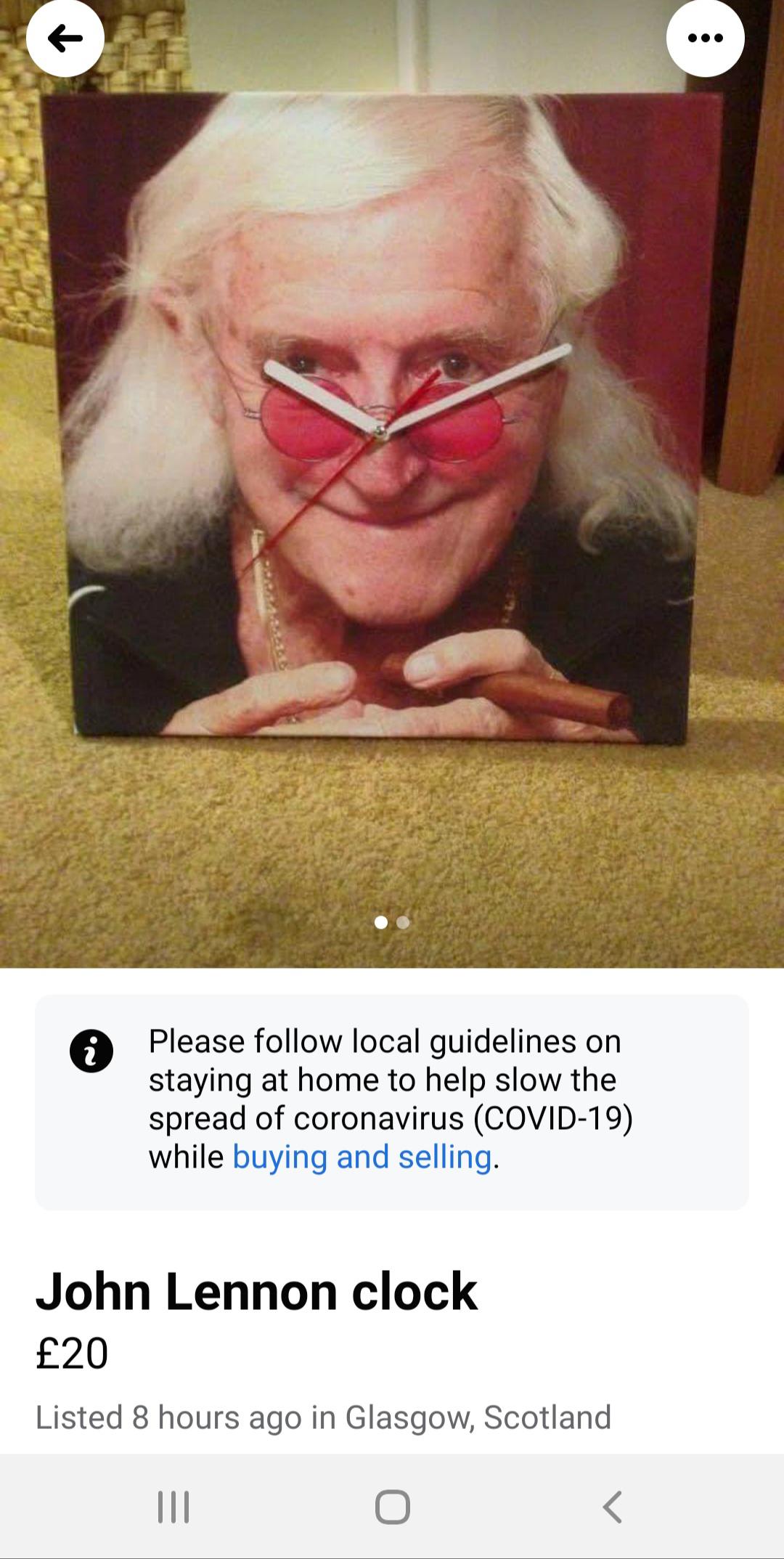784x1559 pixels.
Task: Open the three-dot overflow menu
Action: tap(705, 38)
